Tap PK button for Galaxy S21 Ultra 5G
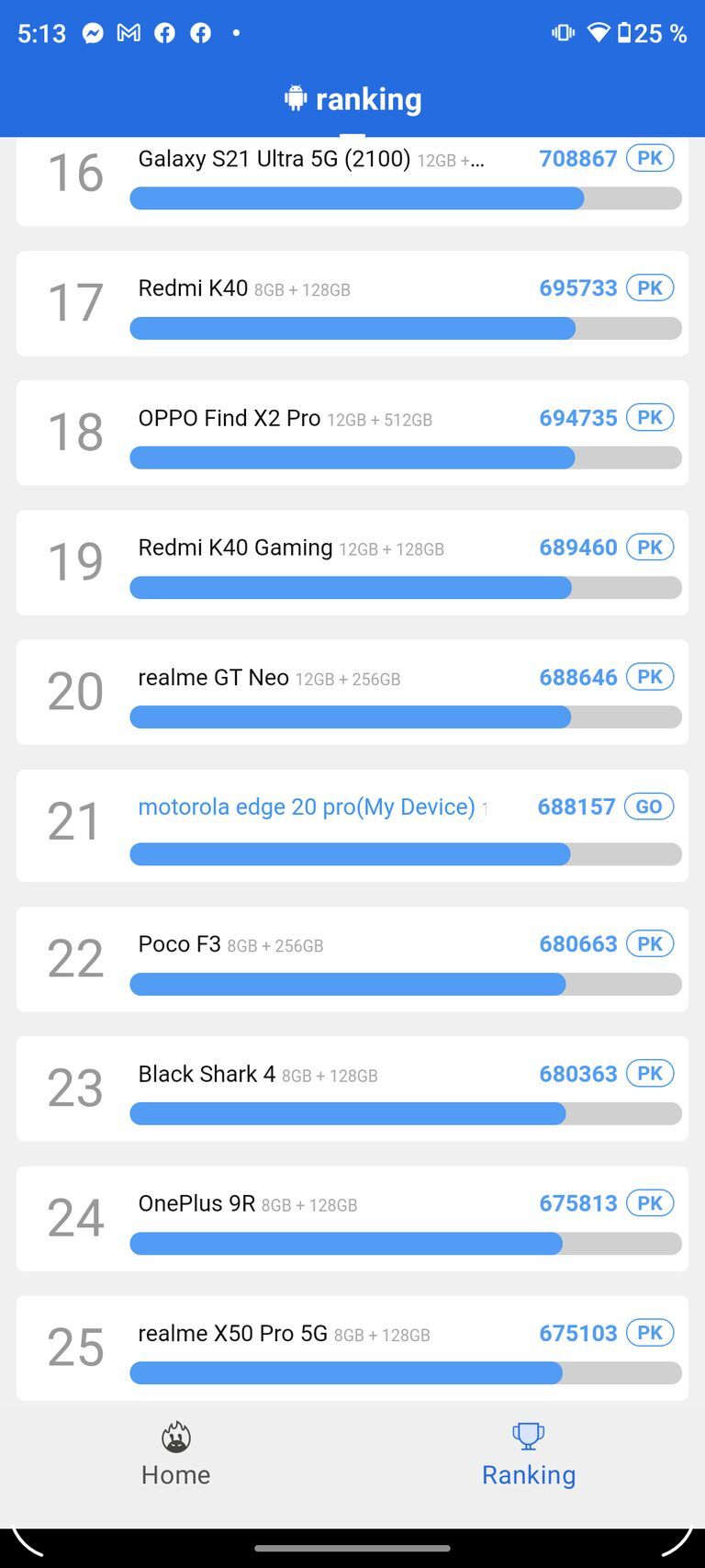The image size is (705, 1568). click(650, 158)
